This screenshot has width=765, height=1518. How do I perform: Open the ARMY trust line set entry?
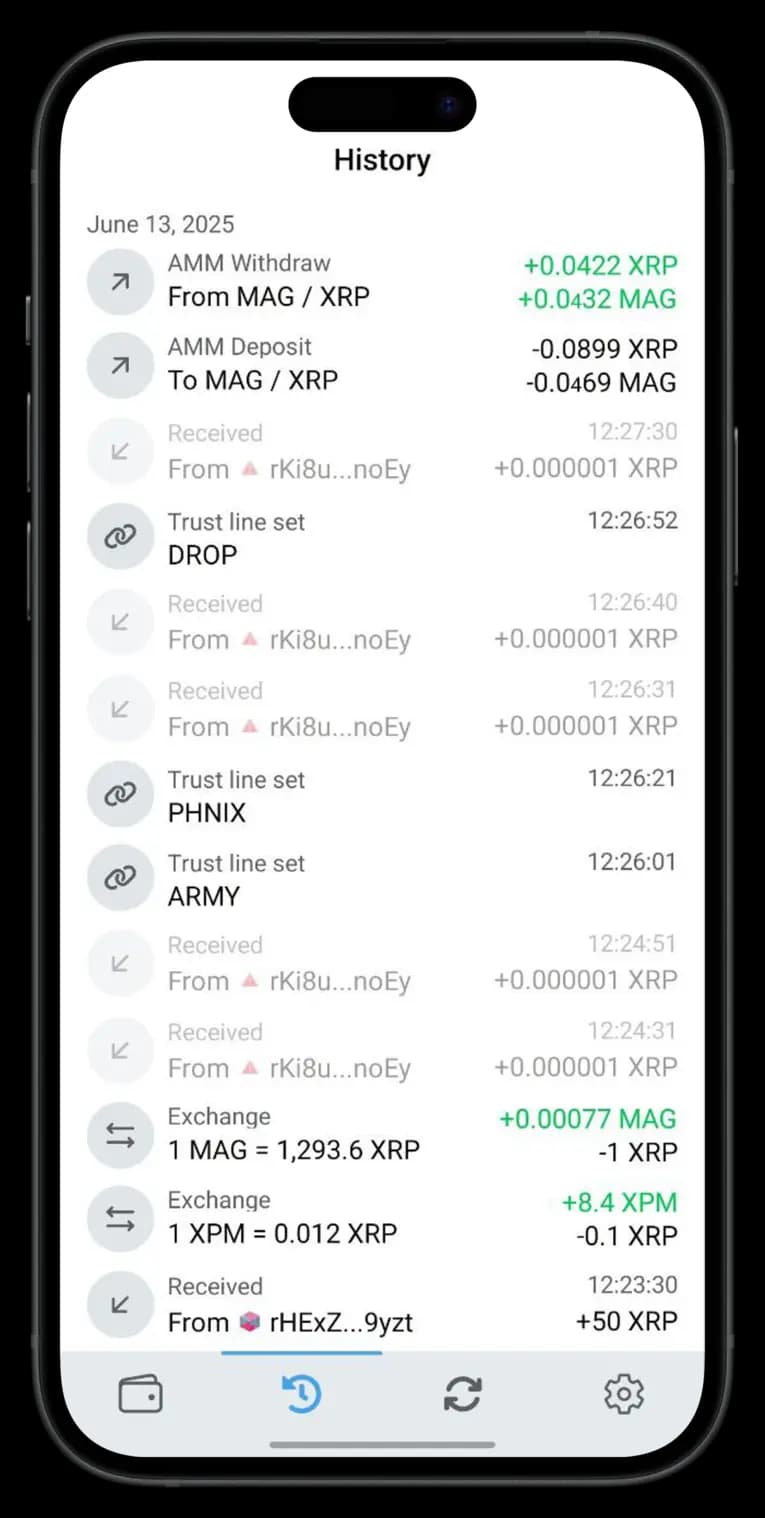[x=382, y=879]
